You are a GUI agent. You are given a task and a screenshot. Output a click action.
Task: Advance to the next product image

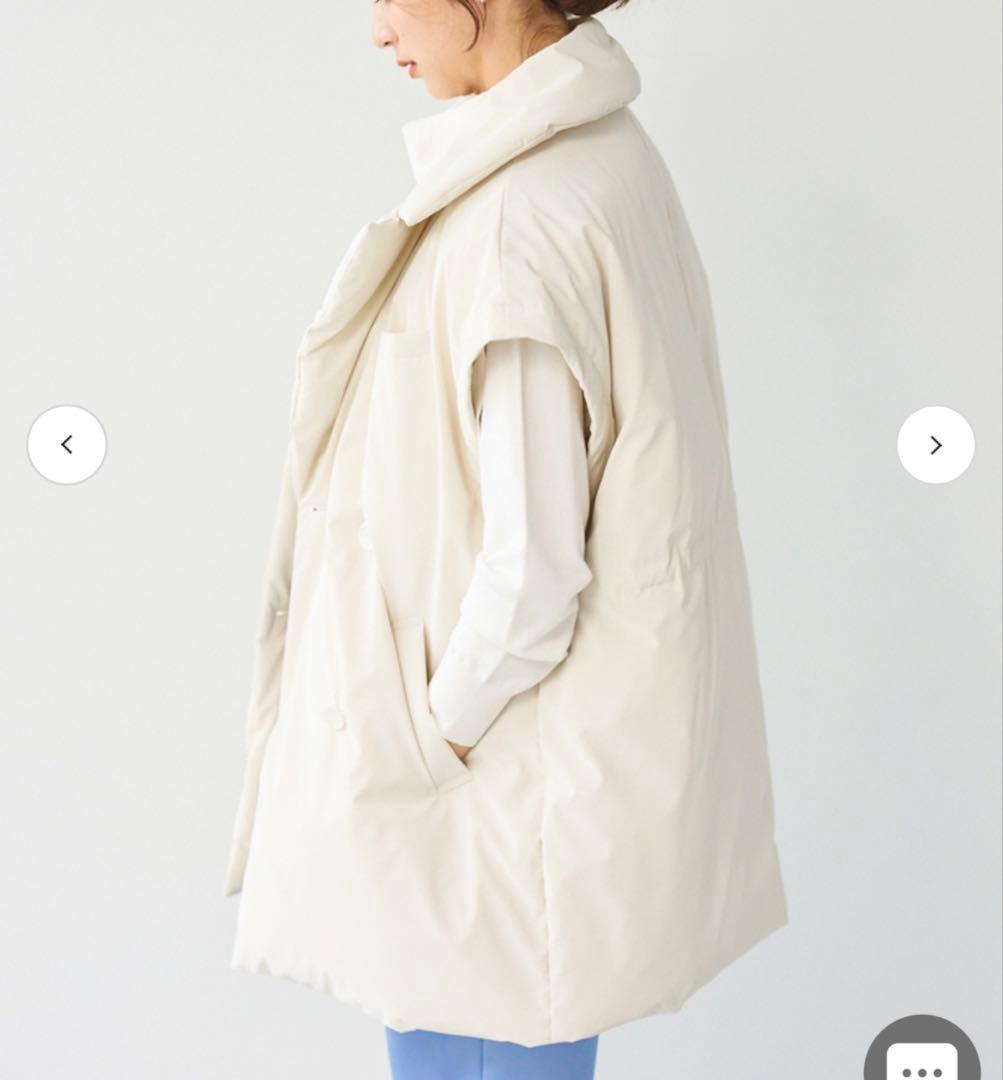coord(935,445)
